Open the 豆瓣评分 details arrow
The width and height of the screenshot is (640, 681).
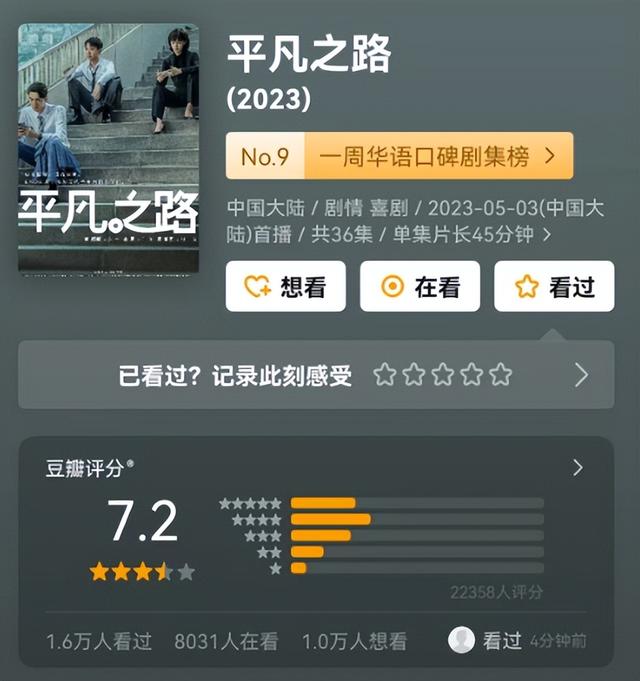[x=577, y=467]
